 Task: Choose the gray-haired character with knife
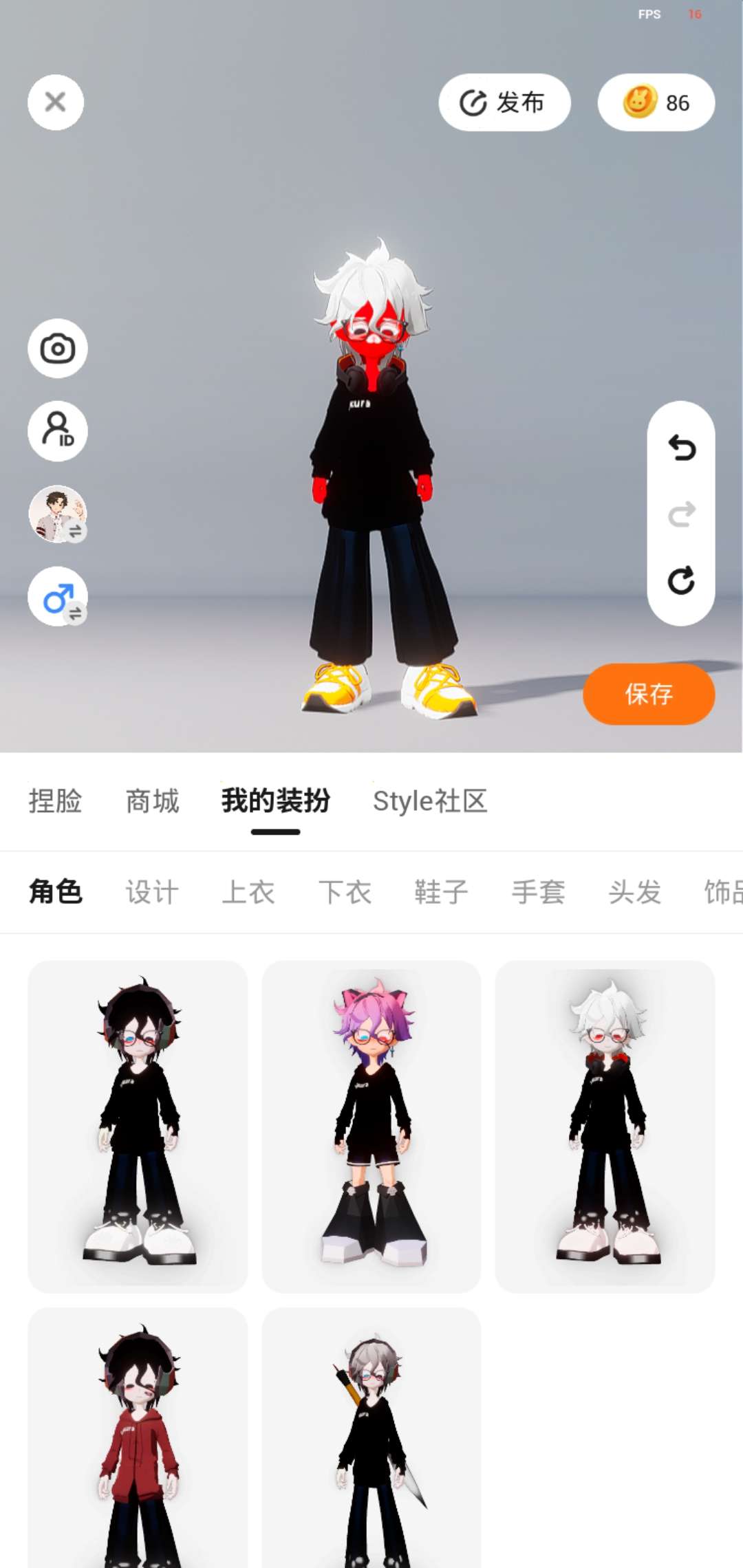click(371, 1438)
